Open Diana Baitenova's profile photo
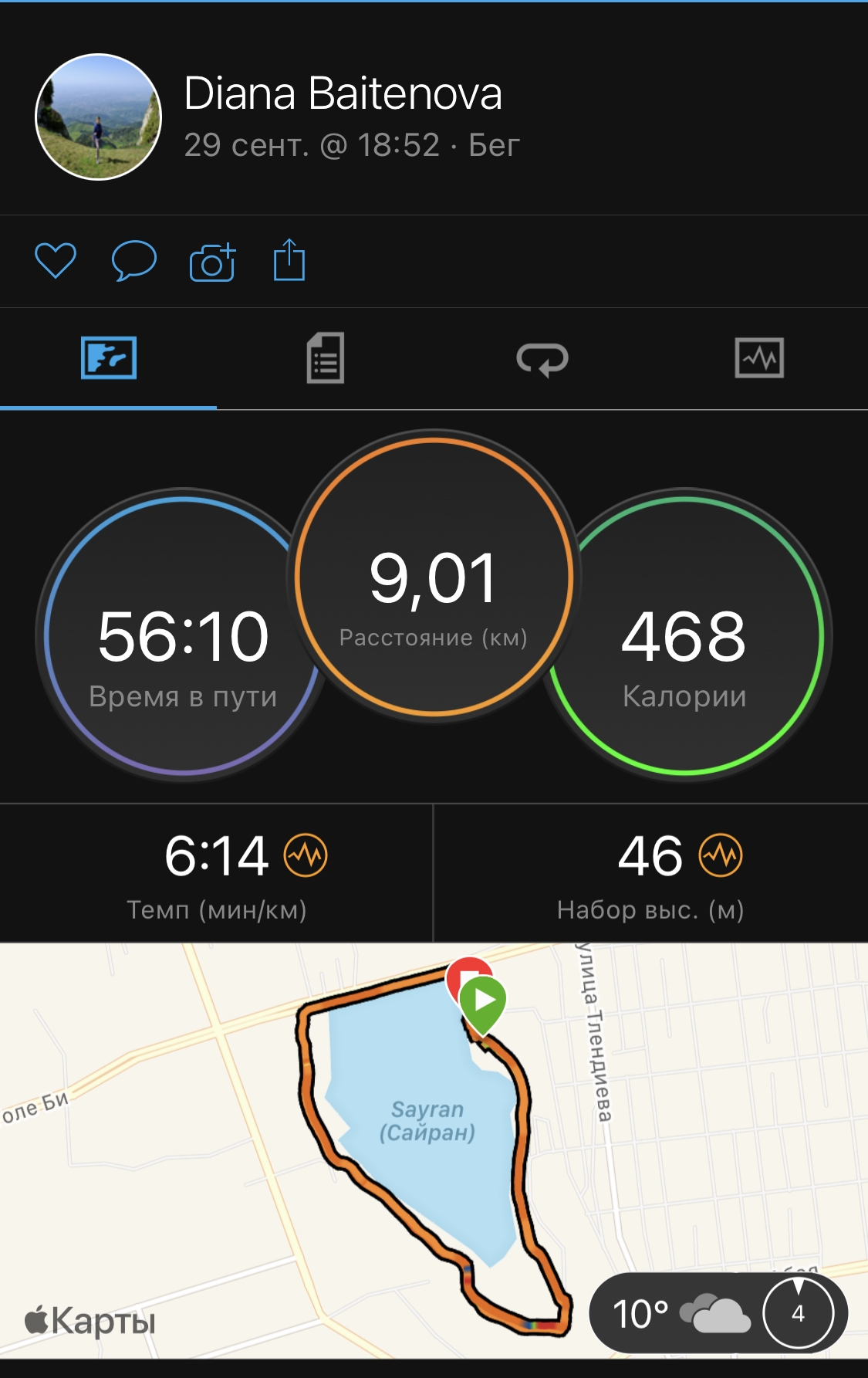Screen dimensions: 868x1378 tap(99, 117)
